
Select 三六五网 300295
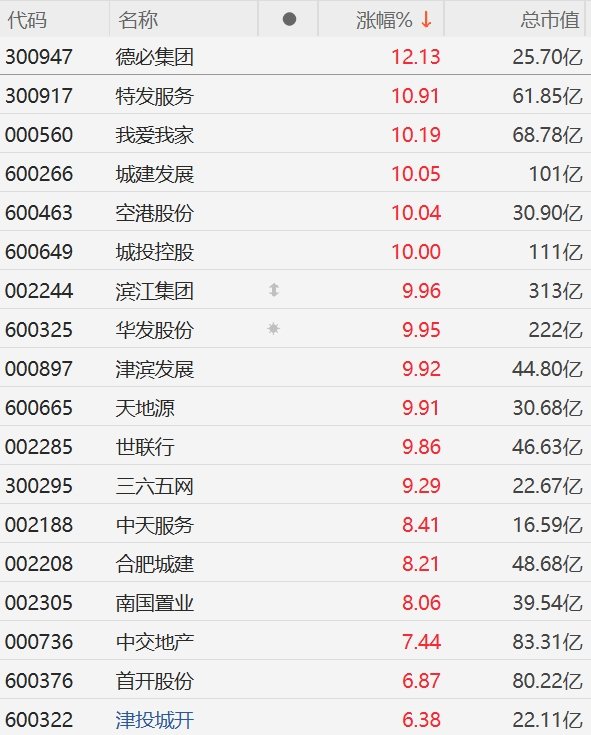[295, 485]
